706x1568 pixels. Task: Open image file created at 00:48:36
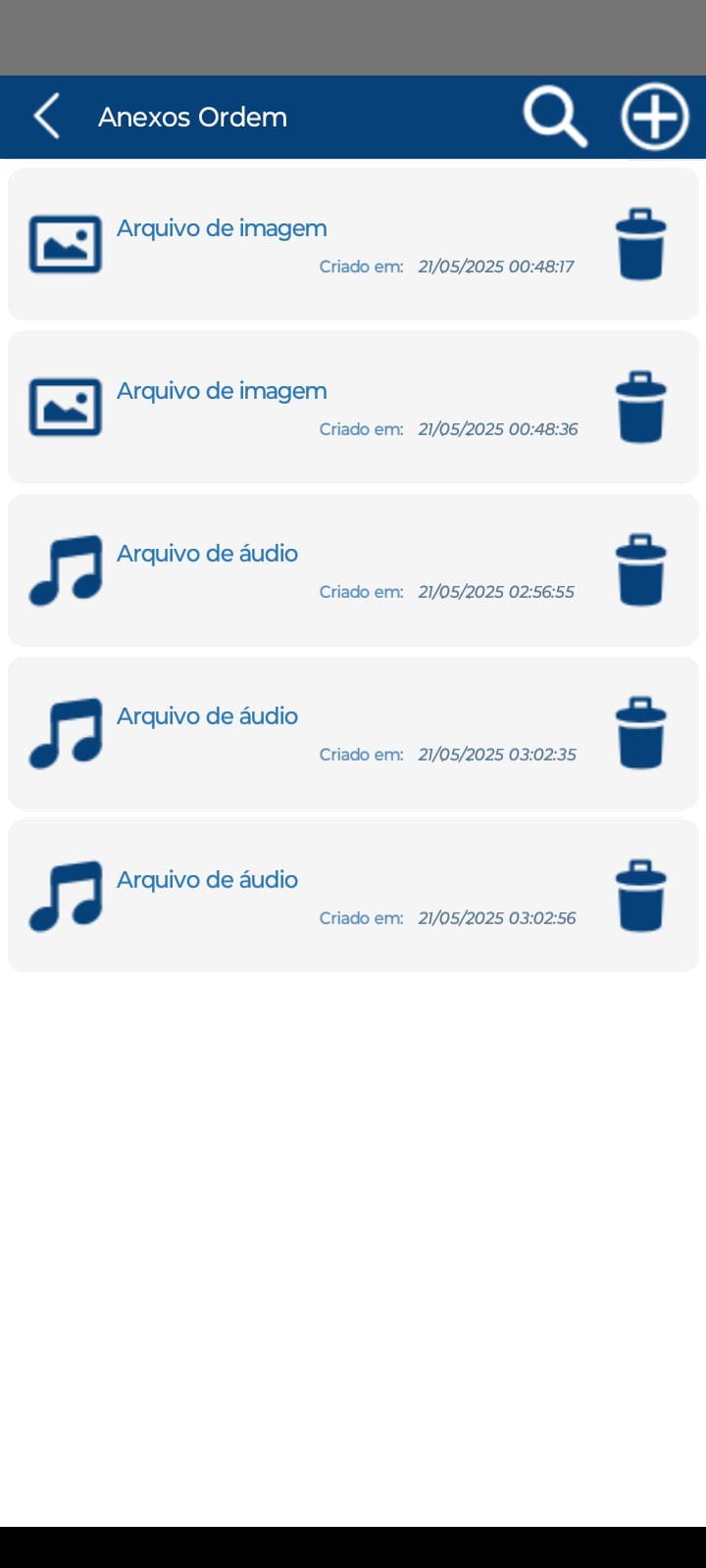(222, 391)
